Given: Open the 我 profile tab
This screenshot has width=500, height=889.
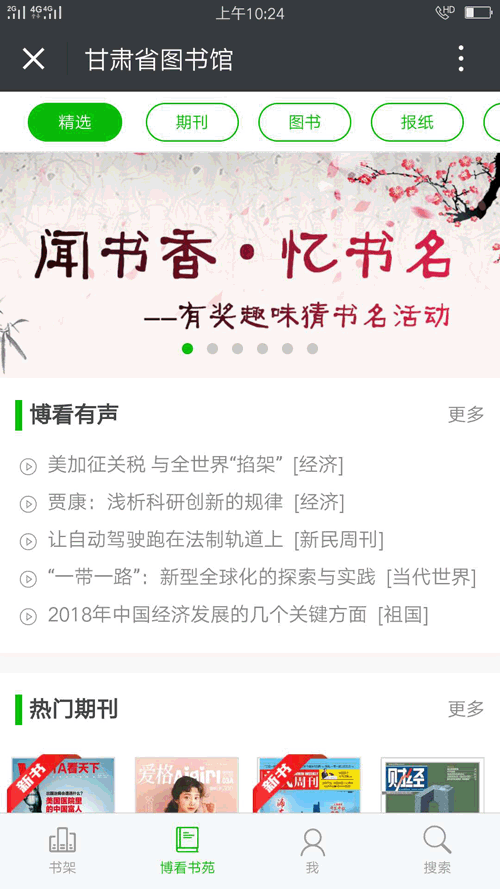Looking at the screenshot, I should click(x=312, y=850).
